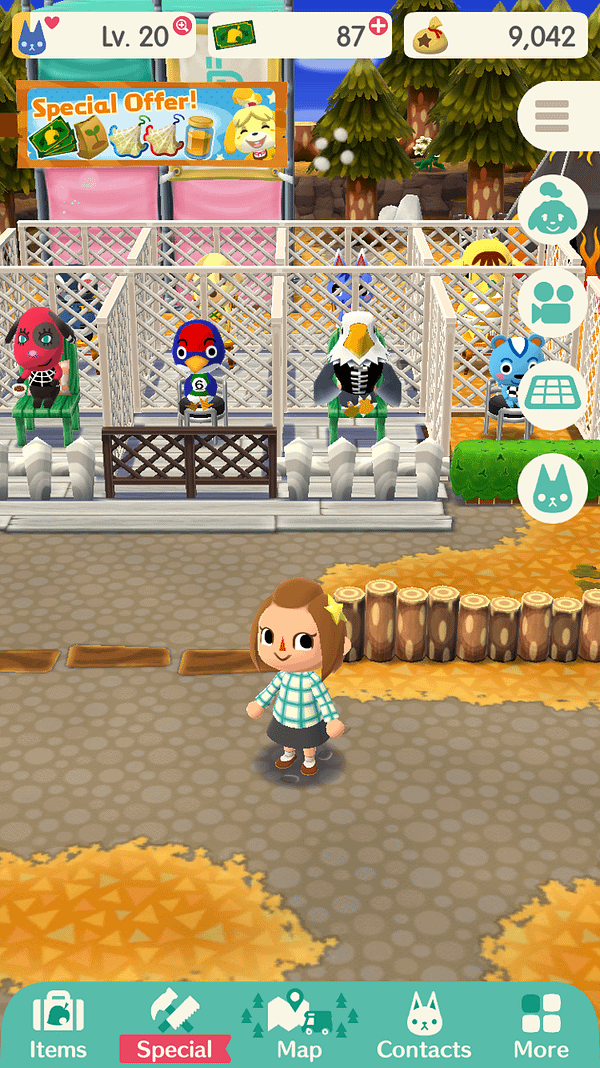Tap the cat-face animal icon on right
The width and height of the screenshot is (600, 1068).
[552, 488]
